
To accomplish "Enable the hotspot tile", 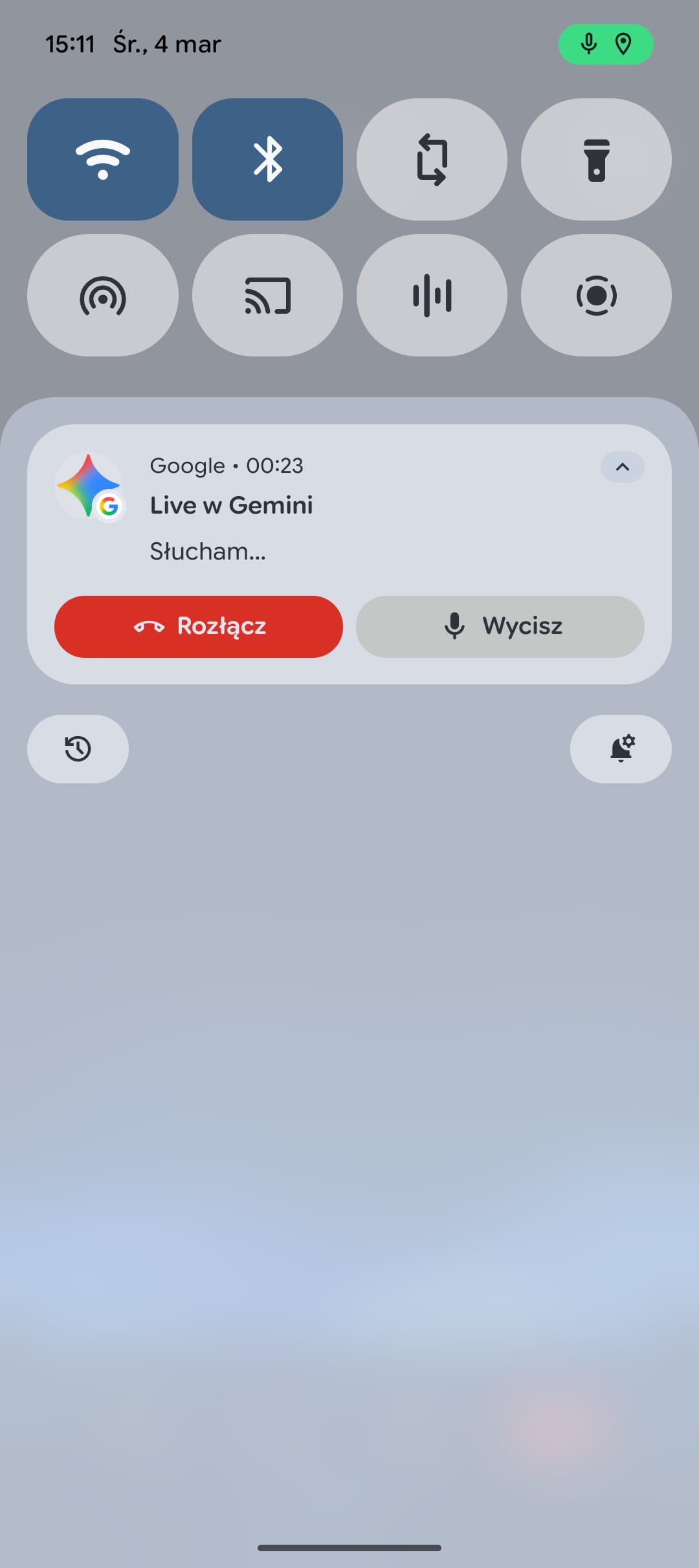I will (x=102, y=296).
